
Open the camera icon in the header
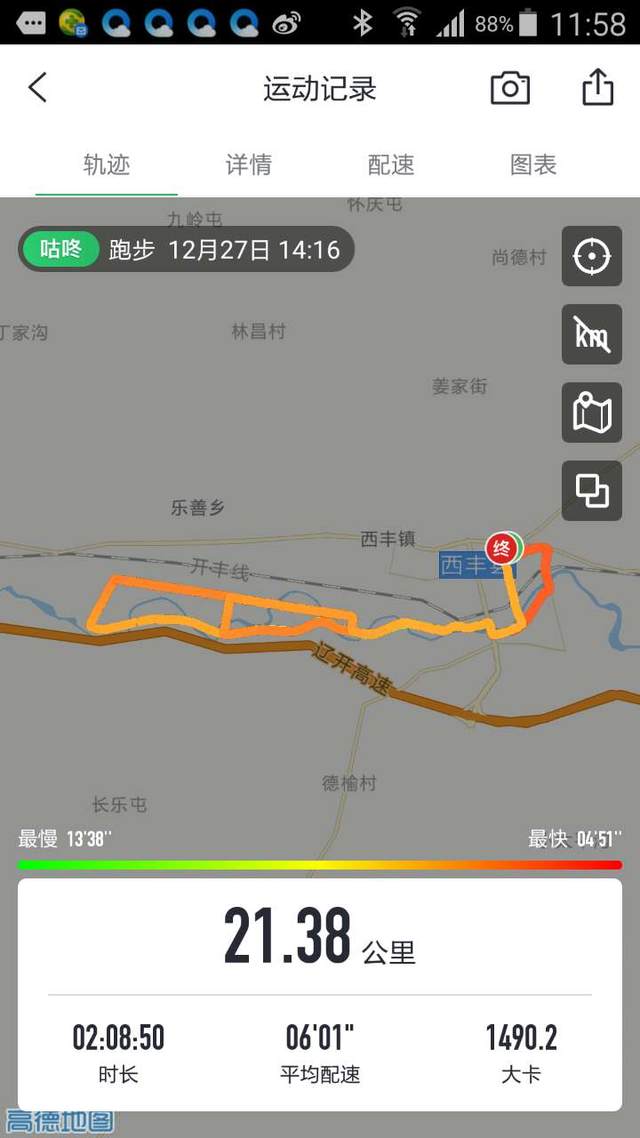click(x=510, y=88)
